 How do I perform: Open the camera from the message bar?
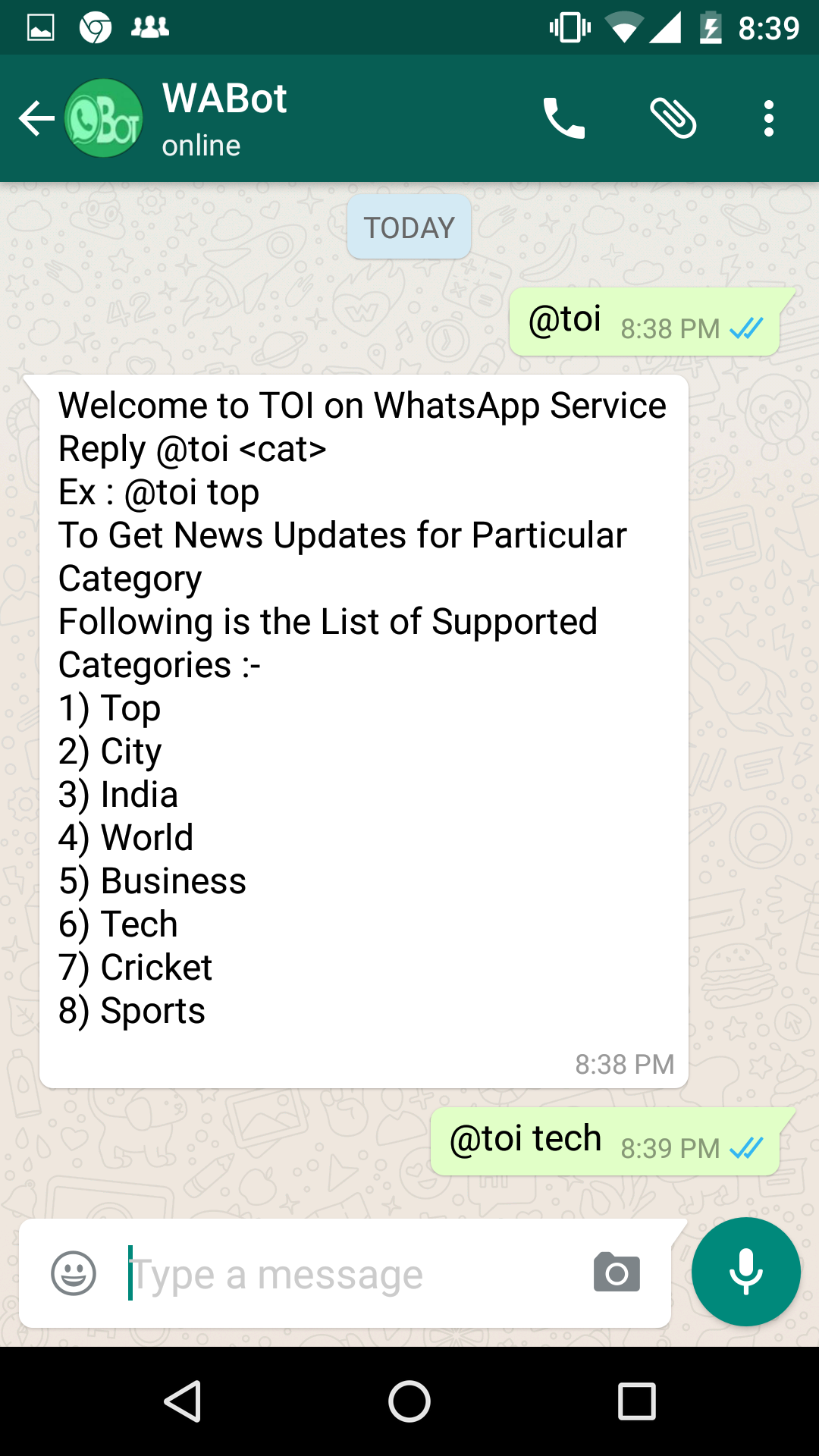[x=617, y=1272]
